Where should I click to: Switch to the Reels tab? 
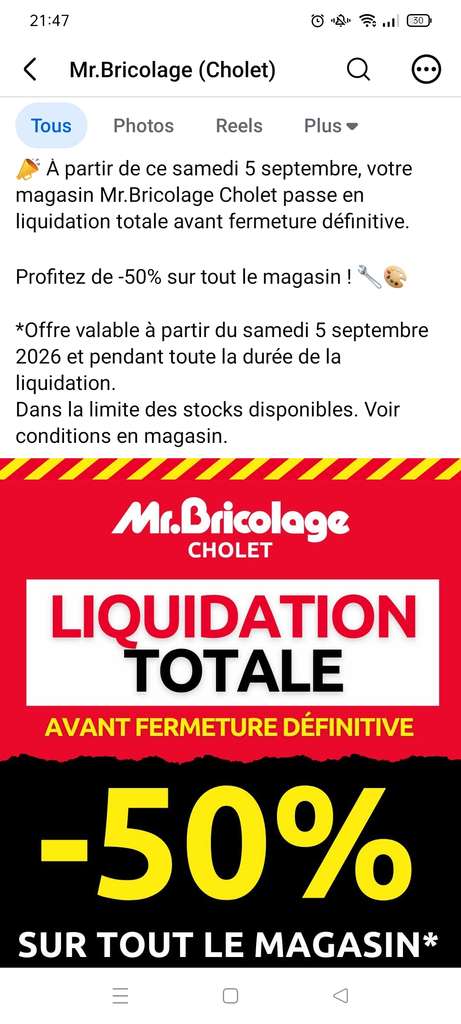click(239, 125)
